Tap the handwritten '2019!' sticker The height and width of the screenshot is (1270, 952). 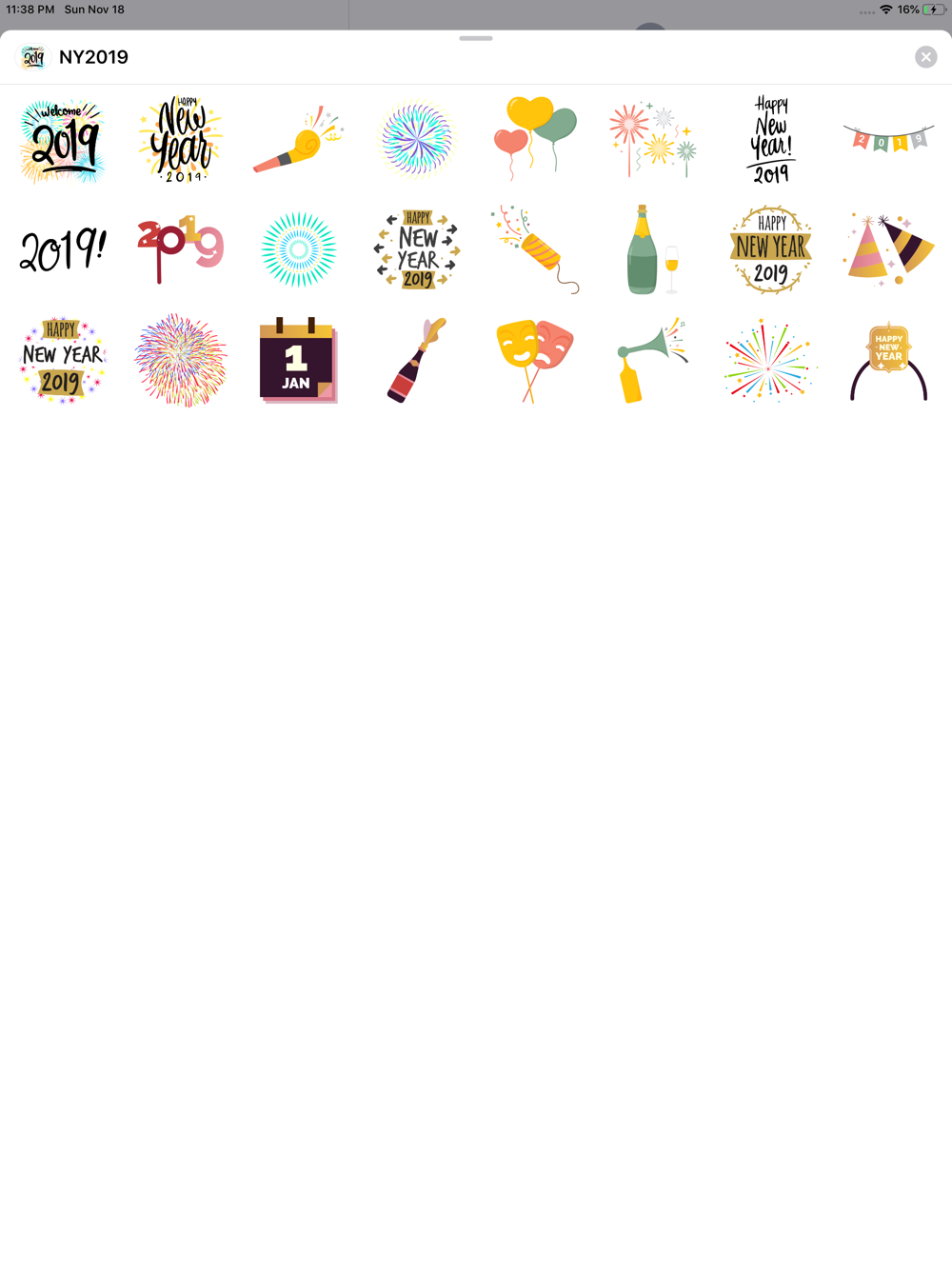[63, 250]
